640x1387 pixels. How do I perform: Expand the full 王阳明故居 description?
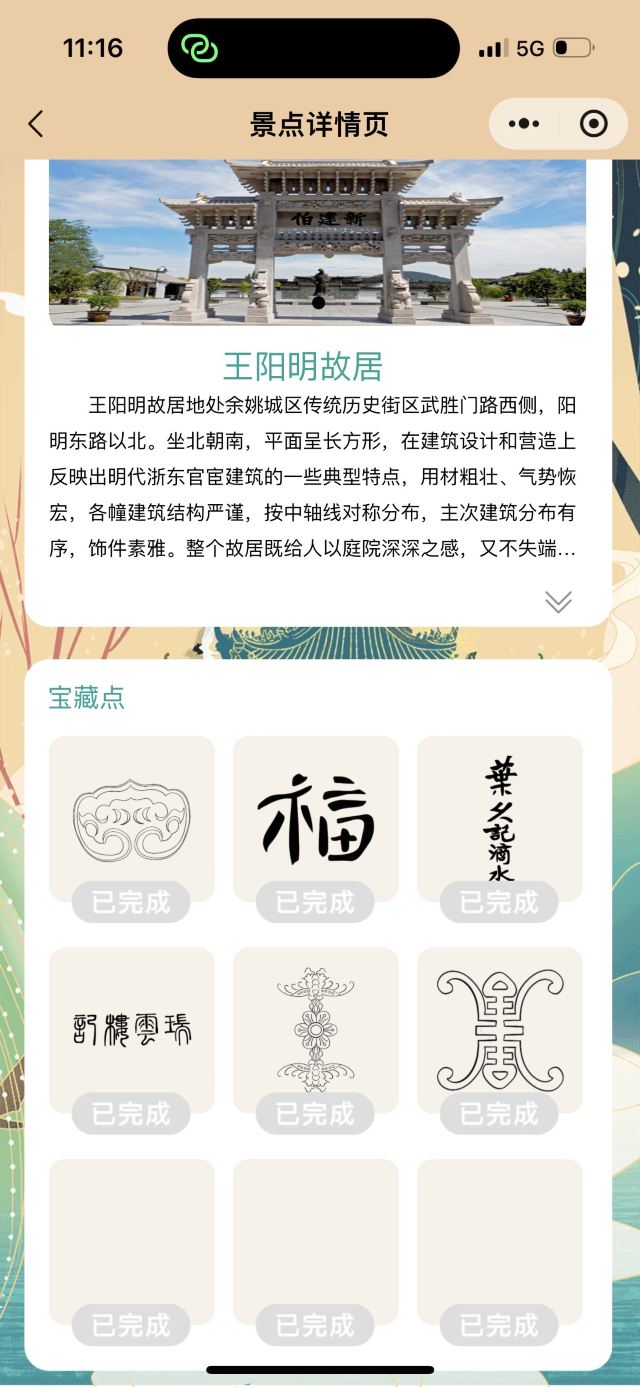click(x=558, y=601)
